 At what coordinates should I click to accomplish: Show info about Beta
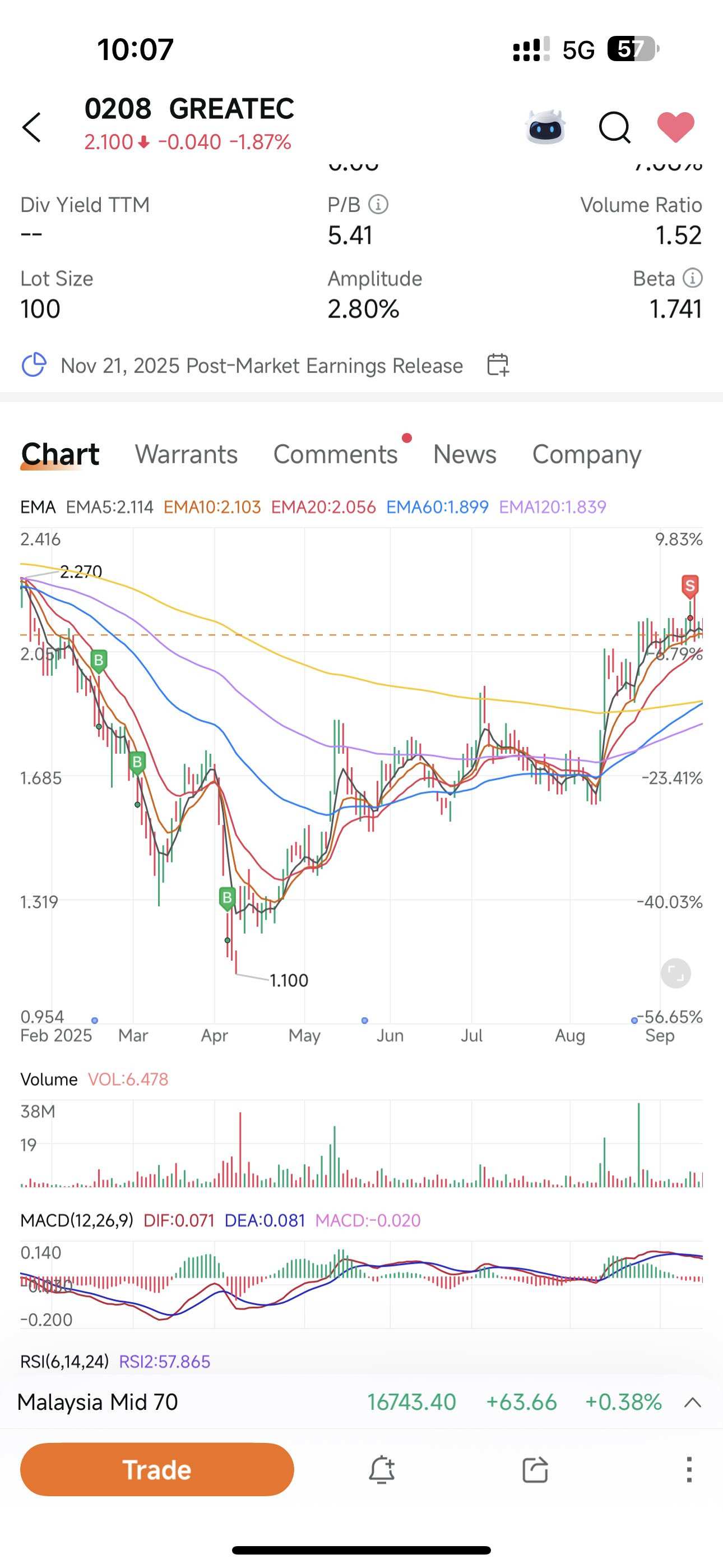click(692, 278)
